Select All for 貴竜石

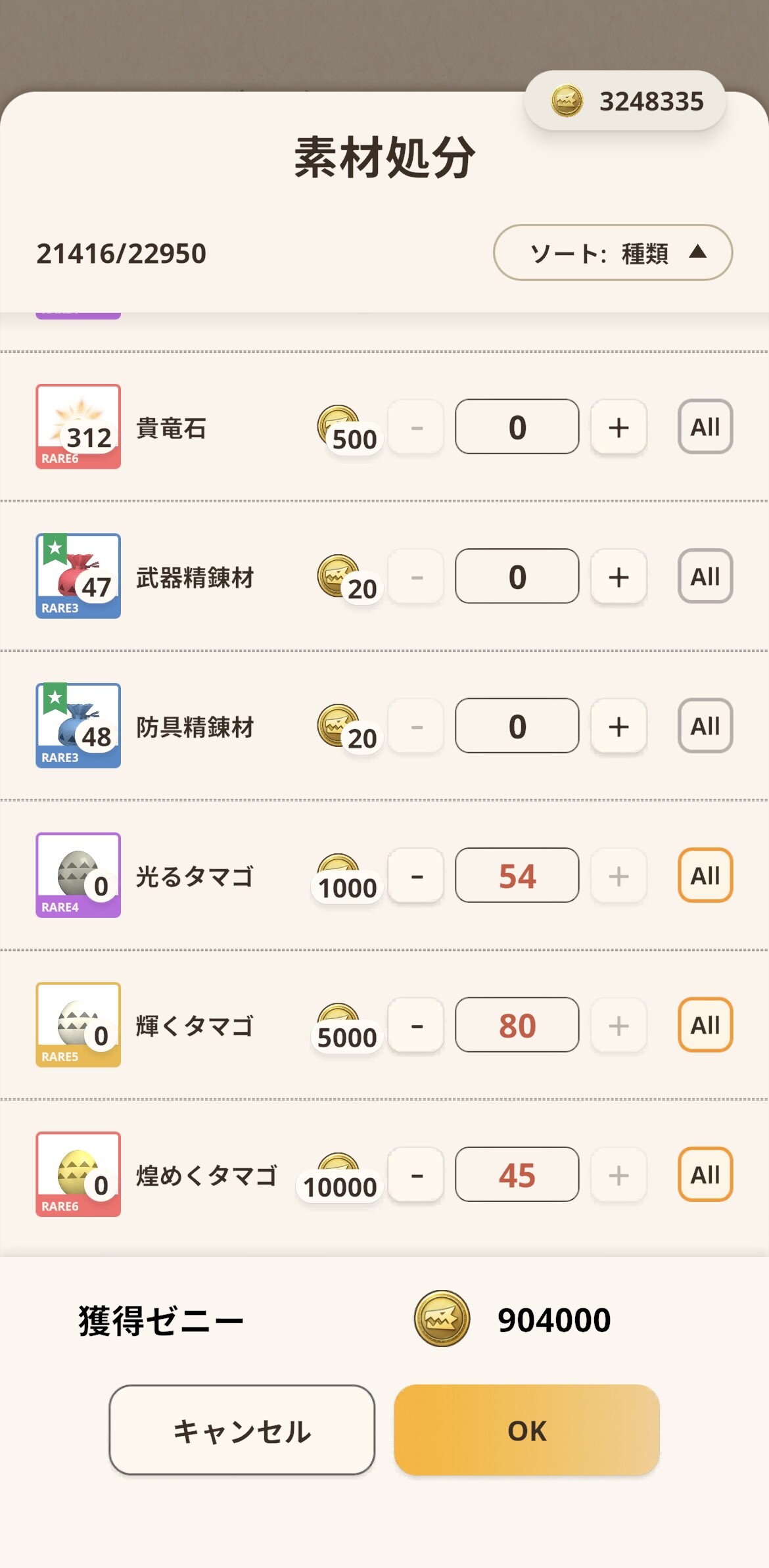coord(705,427)
